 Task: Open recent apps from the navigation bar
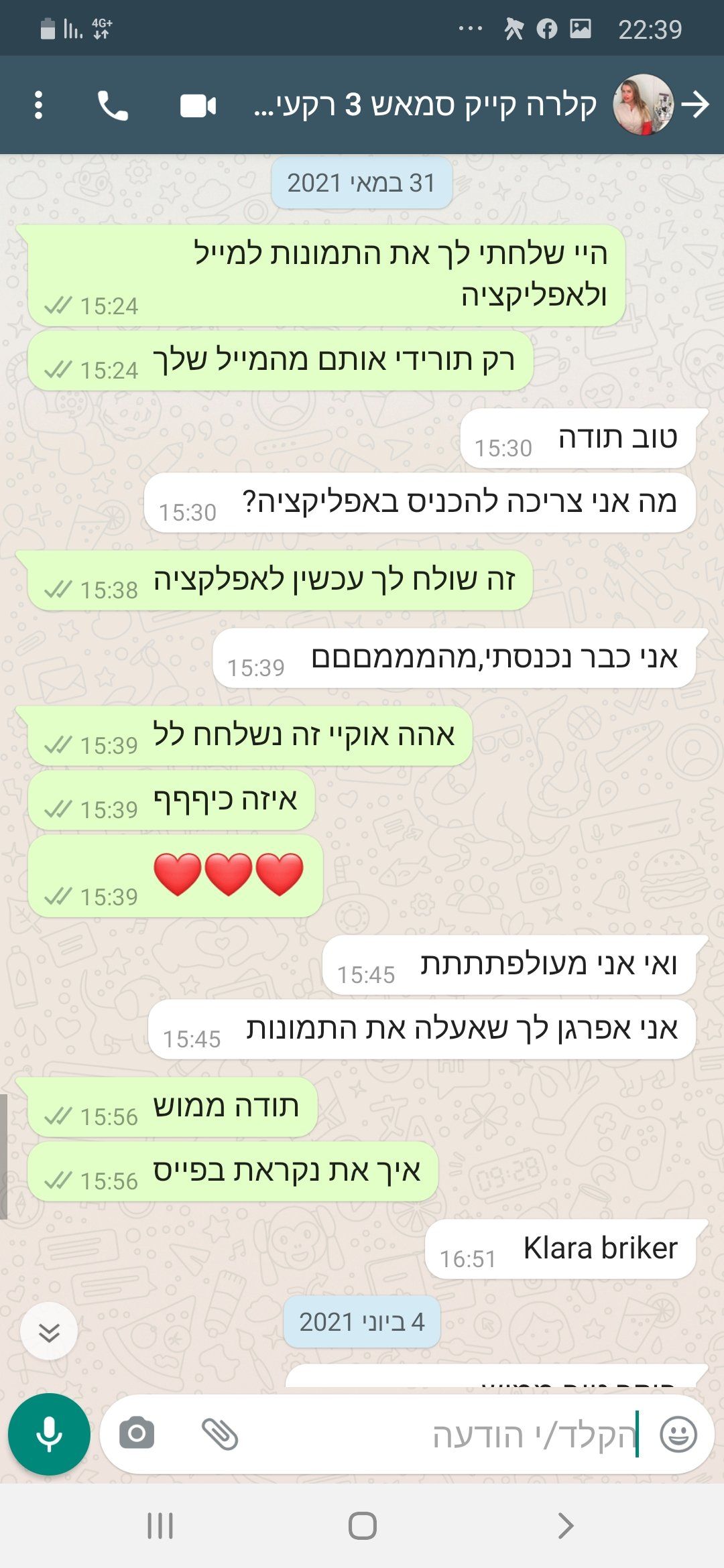(160, 1526)
